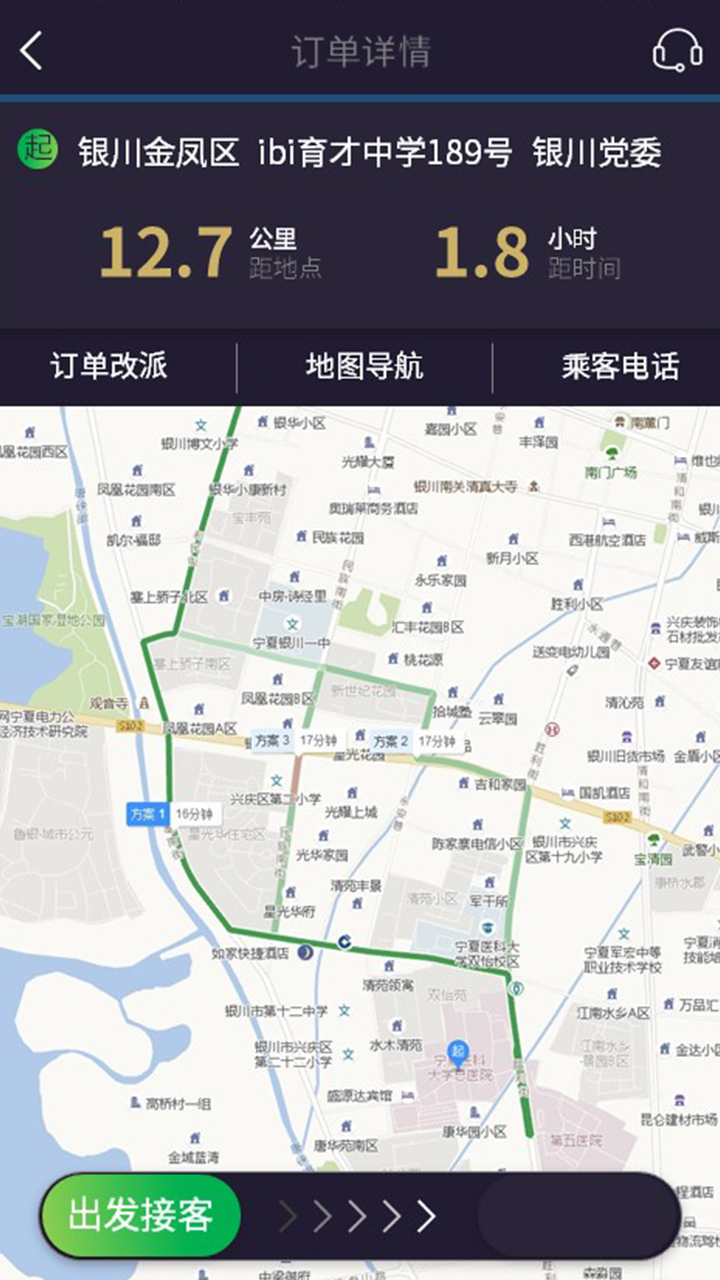Tap the 出发接客 button
This screenshot has width=720, height=1280.
tap(140, 1214)
